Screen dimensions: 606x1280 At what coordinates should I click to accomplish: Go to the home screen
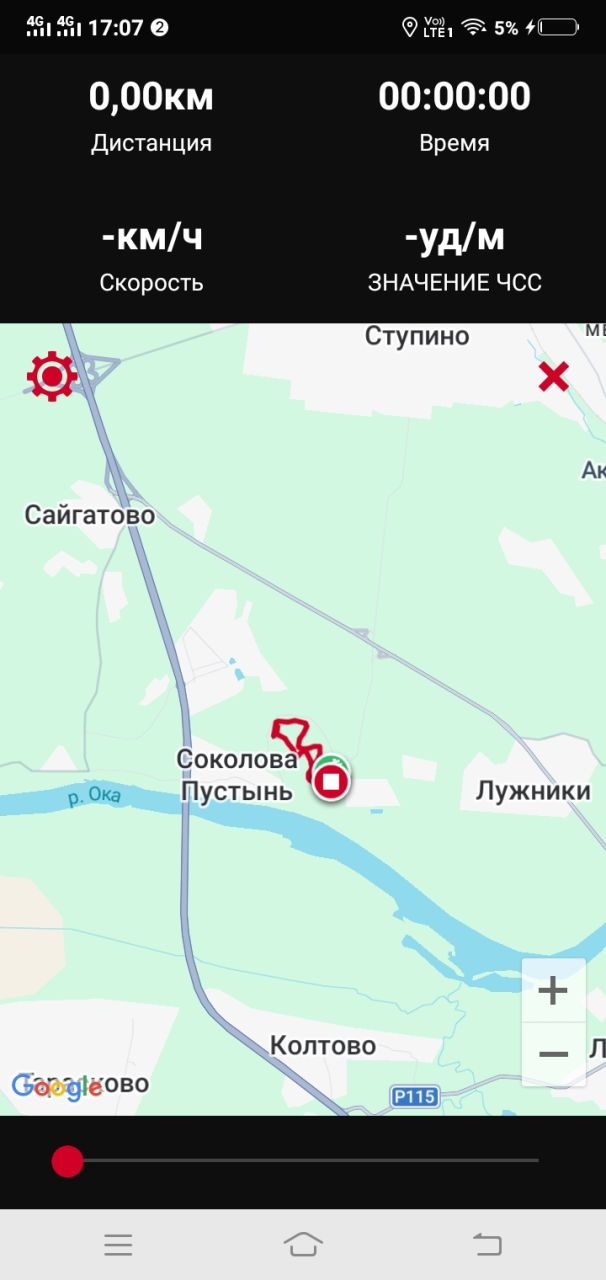(303, 1244)
